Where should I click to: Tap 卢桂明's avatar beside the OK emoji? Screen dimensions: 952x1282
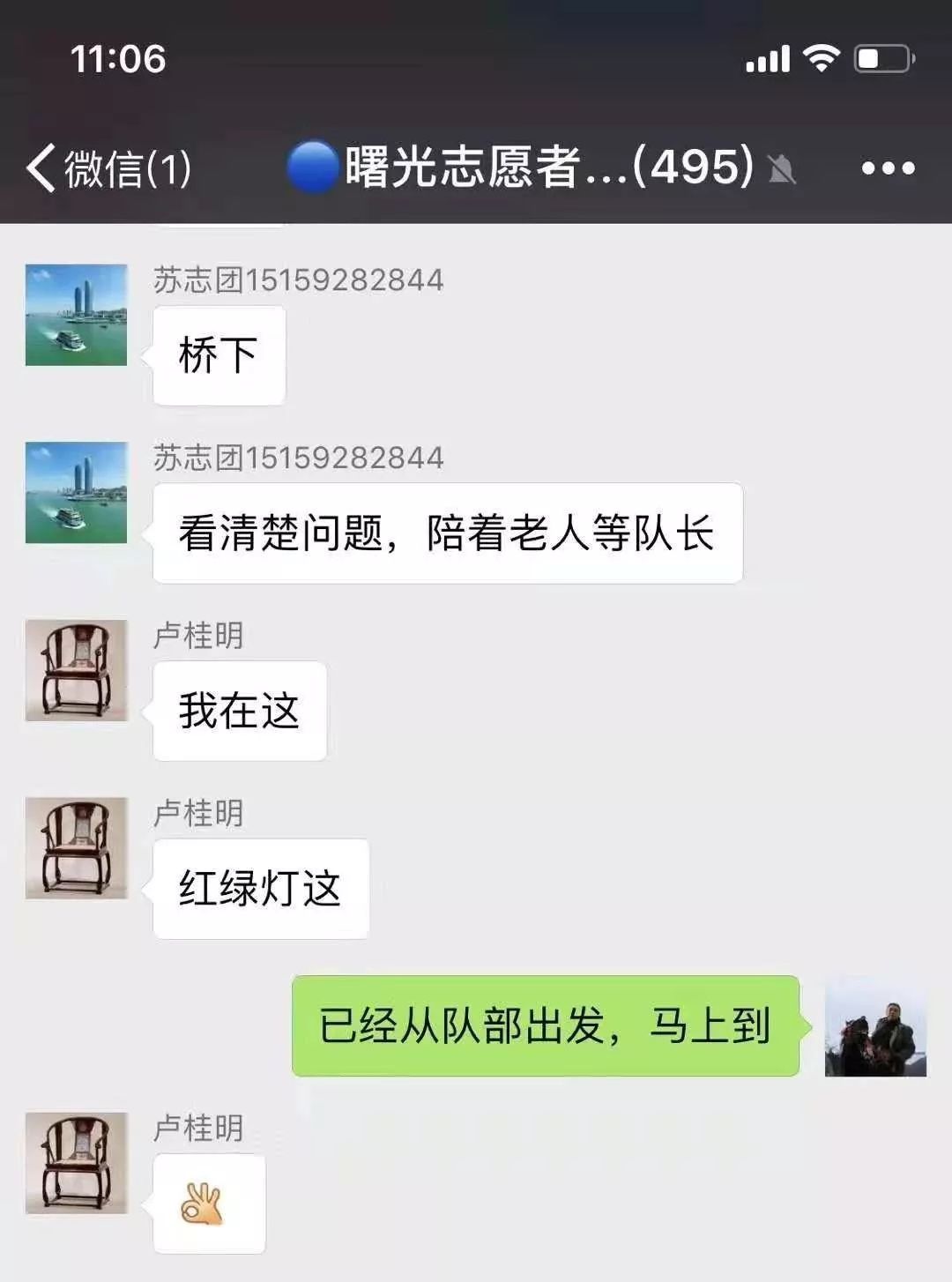pos(76,1163)
